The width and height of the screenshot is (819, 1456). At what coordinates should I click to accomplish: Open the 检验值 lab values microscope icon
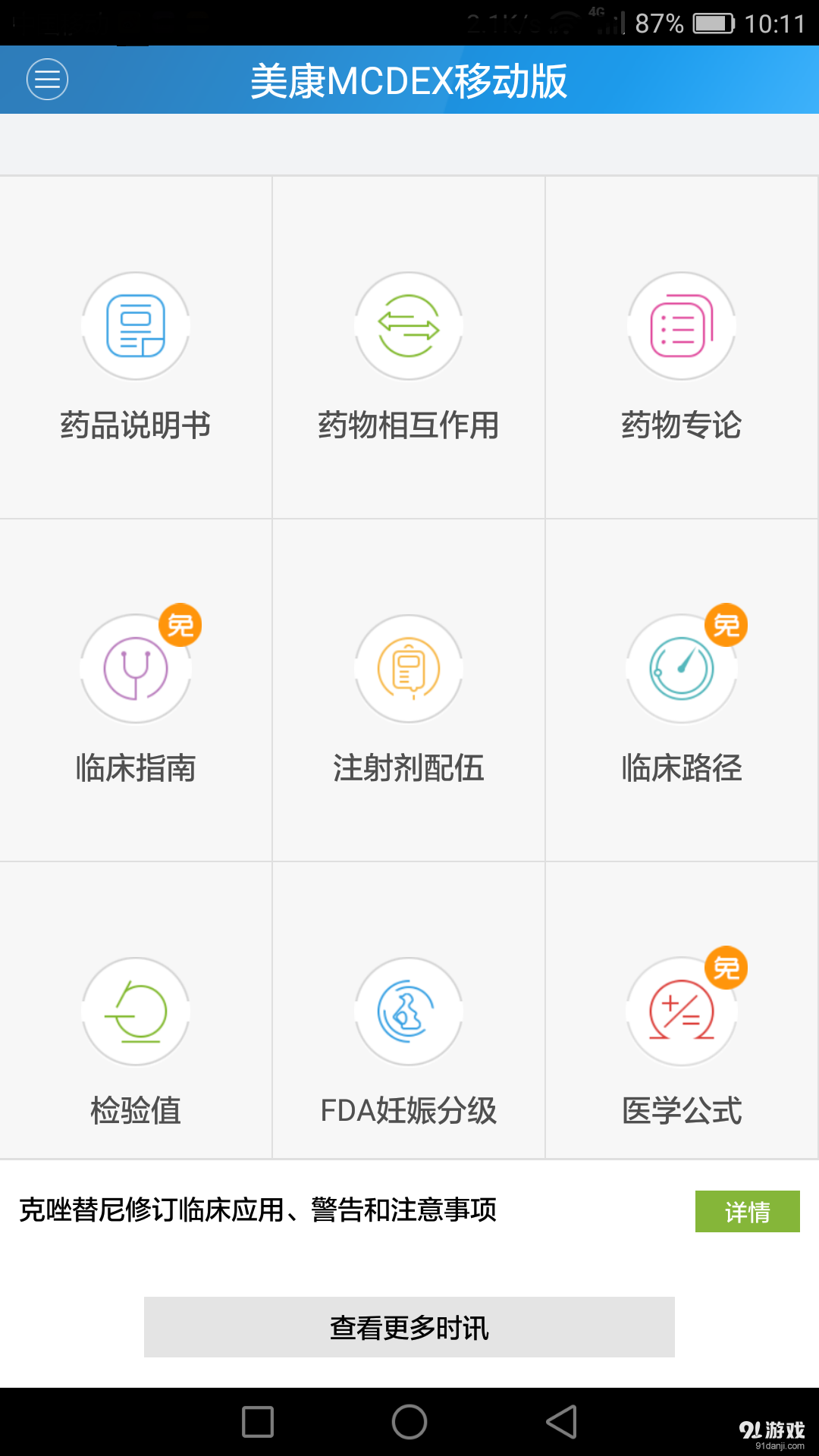pos(135,1012)
